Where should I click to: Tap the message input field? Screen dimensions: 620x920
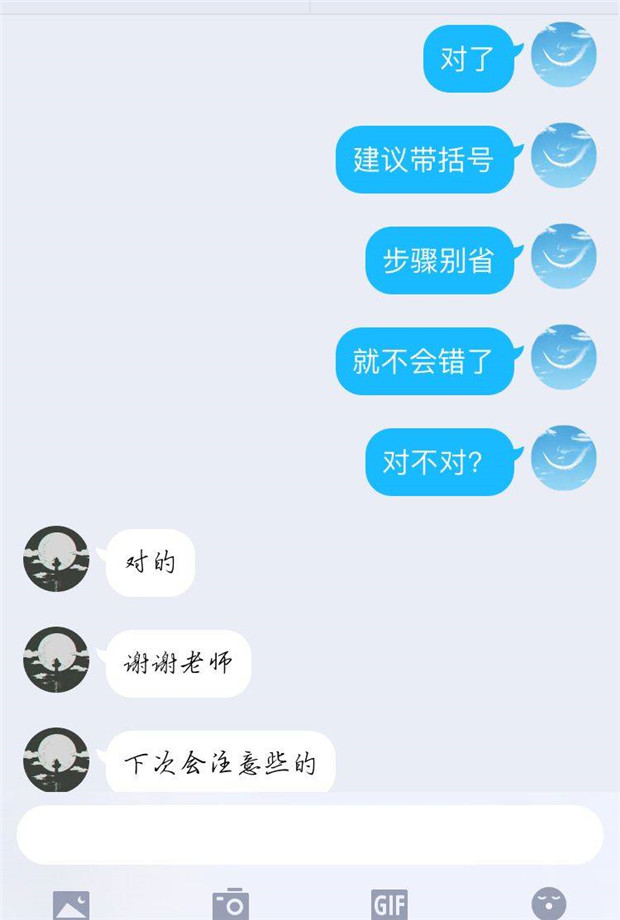click(310, 835)
